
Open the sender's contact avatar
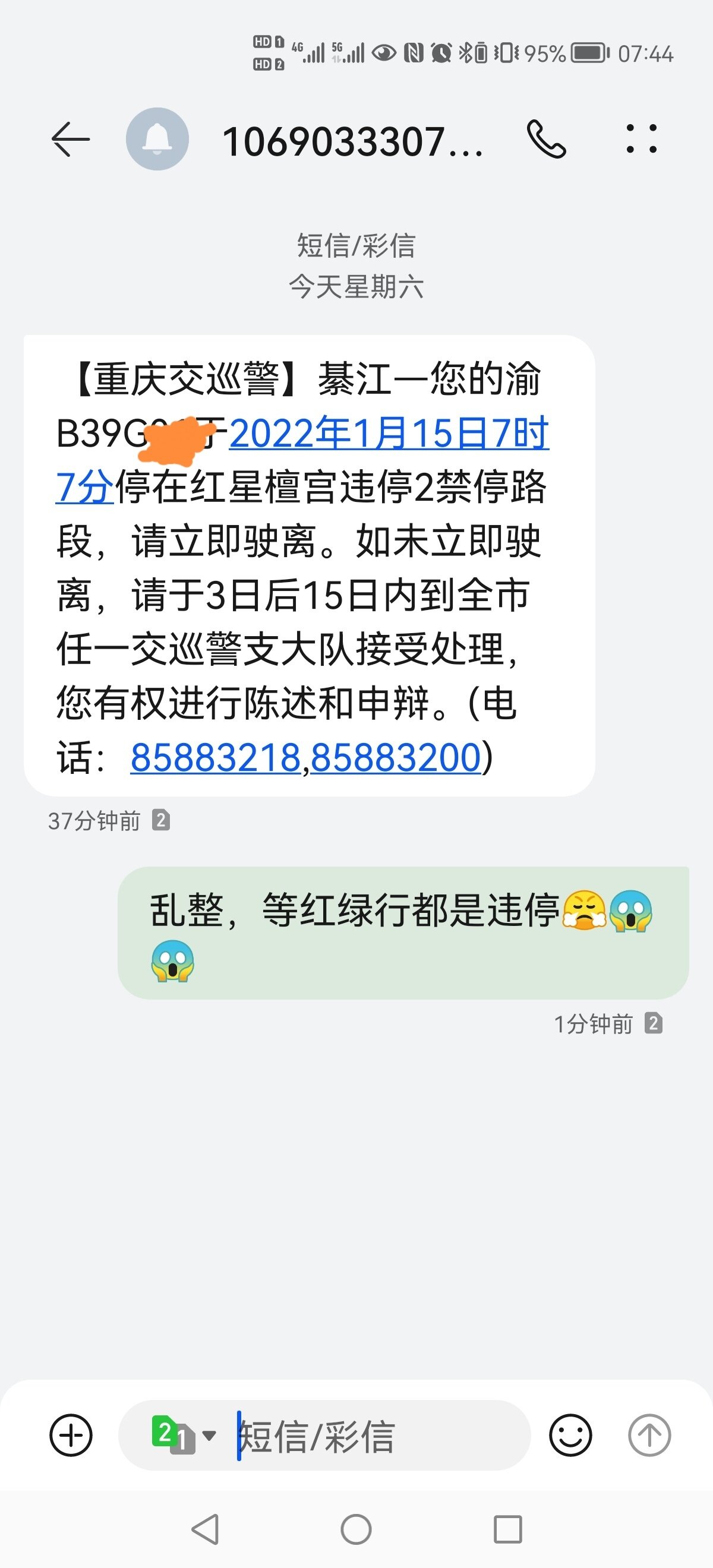pos(157,140)
